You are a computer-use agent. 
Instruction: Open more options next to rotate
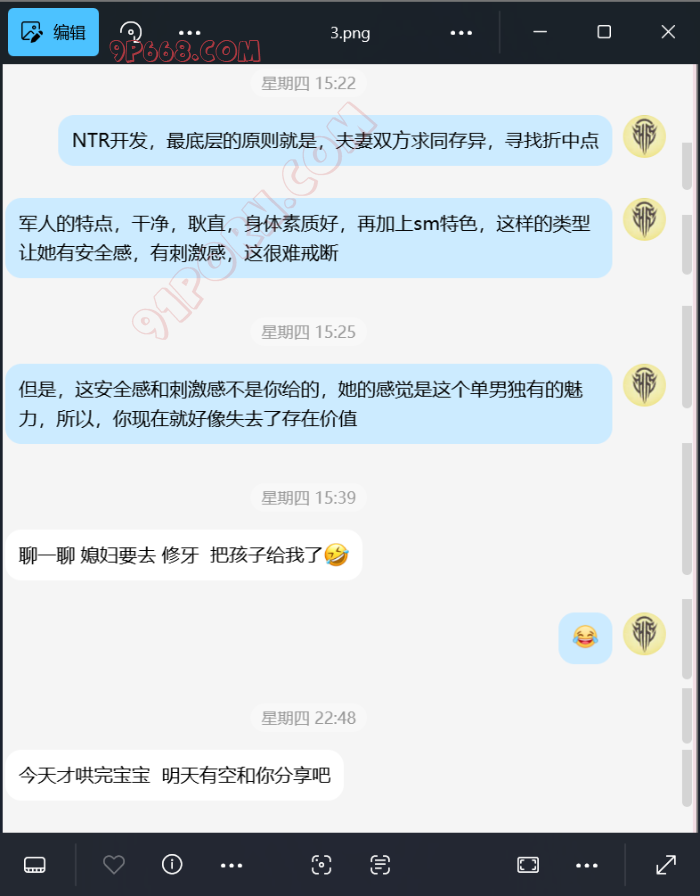[189, 32]
